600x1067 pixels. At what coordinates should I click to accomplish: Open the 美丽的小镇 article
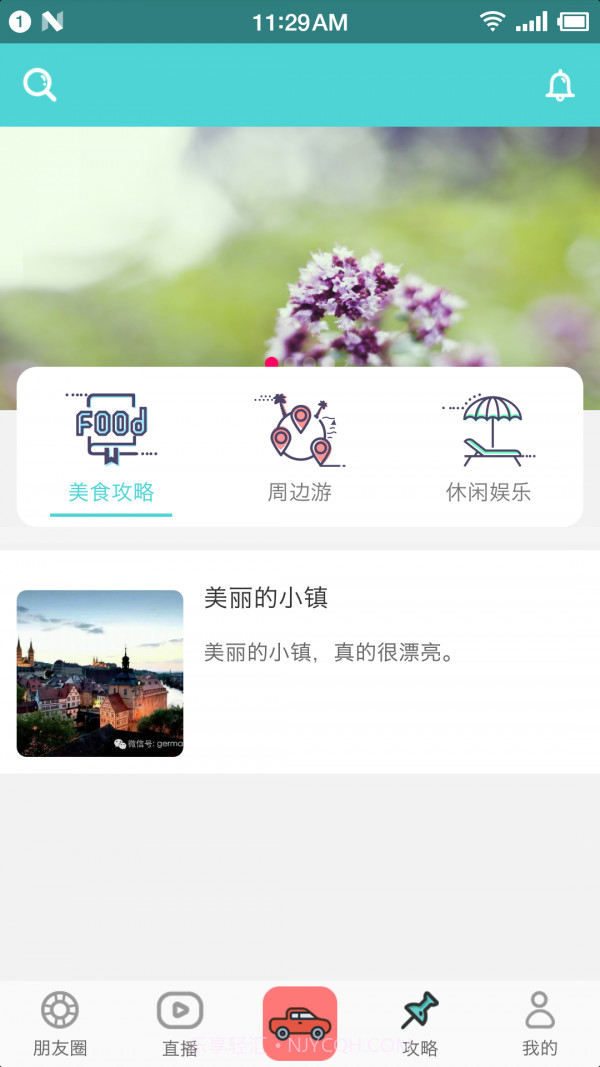click(x=300, y=662)
